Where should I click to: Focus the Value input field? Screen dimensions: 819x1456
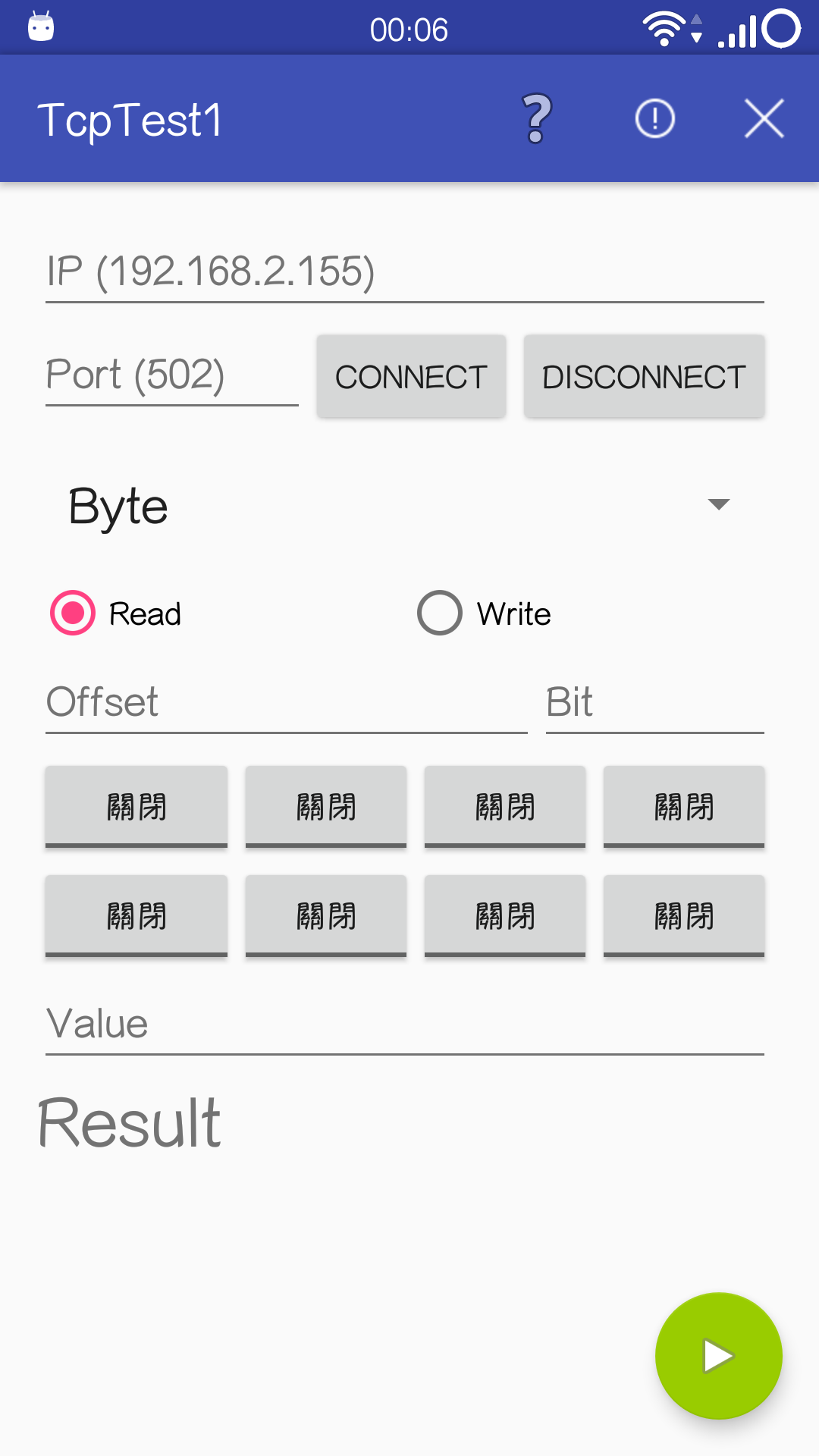[x=404, y=1024]
